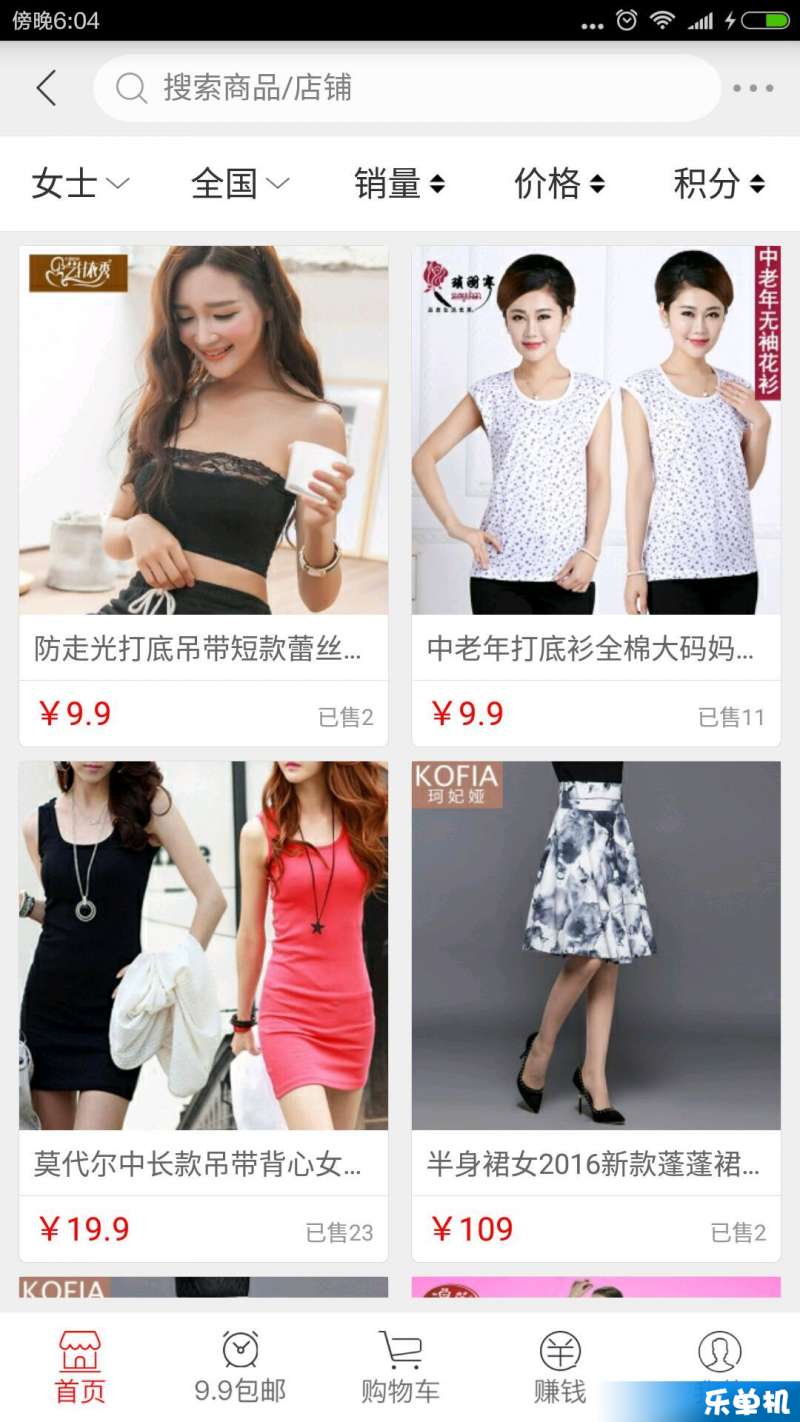Open the 中老年打底衫全棉大码 product card
Image resolution: width=800 pixels, height=1422 pixels.
(596, 496)
